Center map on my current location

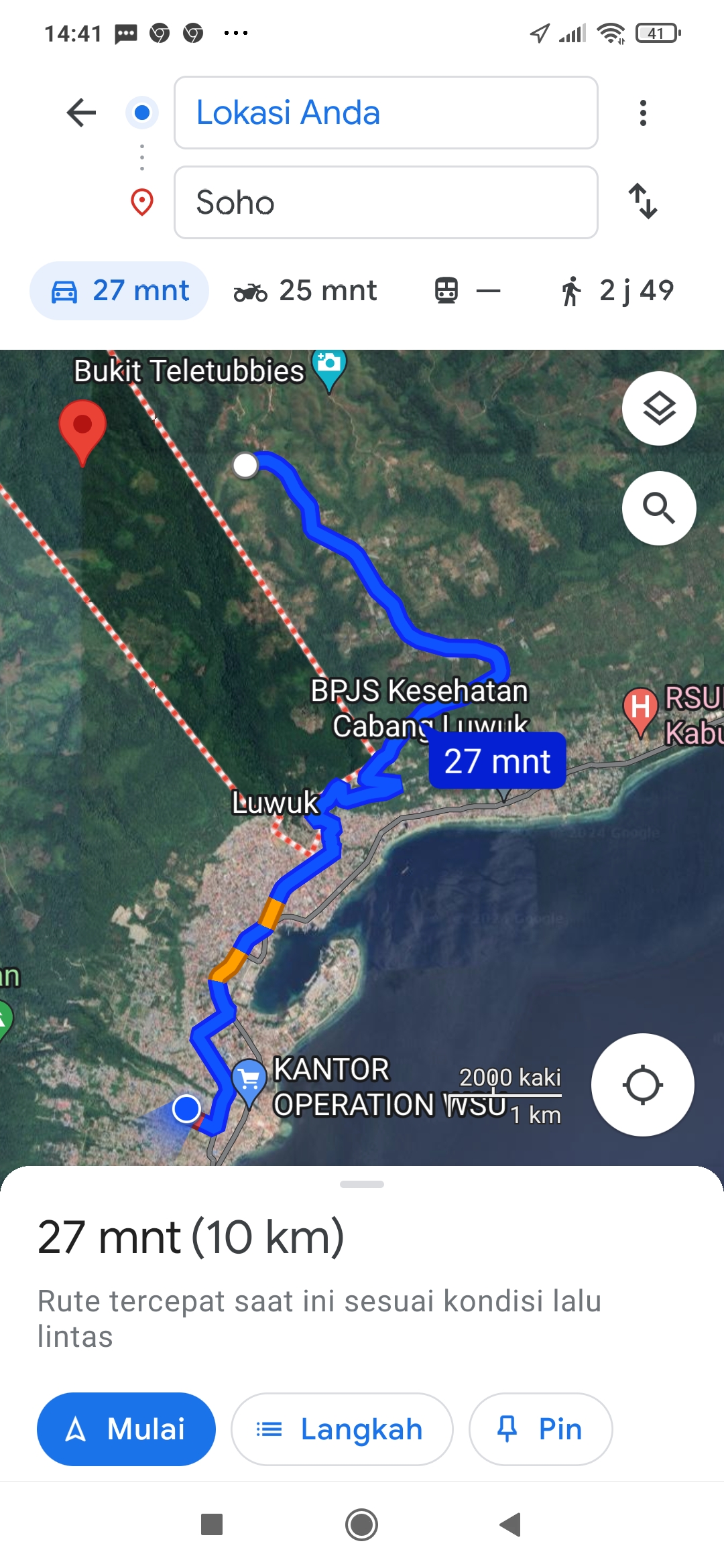(x=643, y=1085)
